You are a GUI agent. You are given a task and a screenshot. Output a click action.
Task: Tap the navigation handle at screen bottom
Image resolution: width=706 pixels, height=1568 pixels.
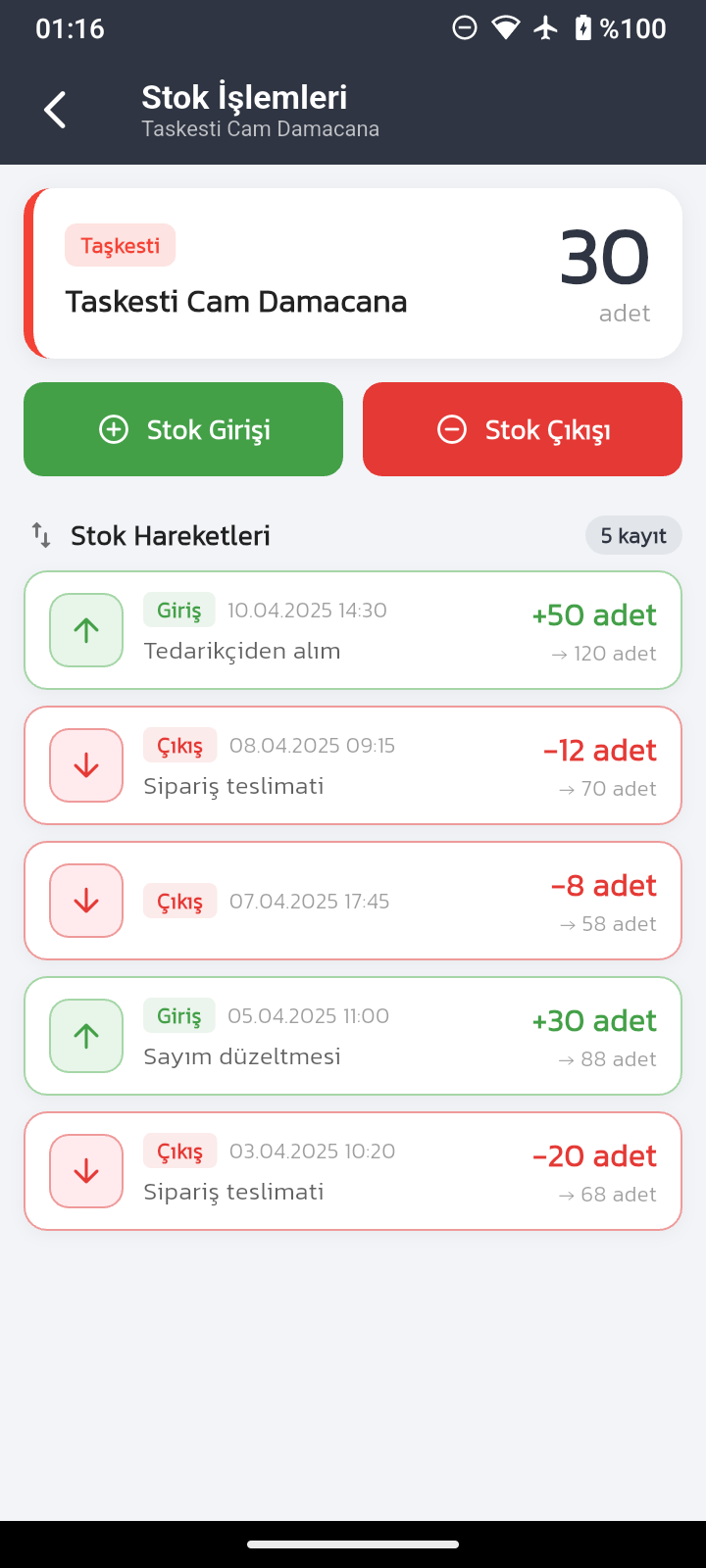pos(353,1543)
